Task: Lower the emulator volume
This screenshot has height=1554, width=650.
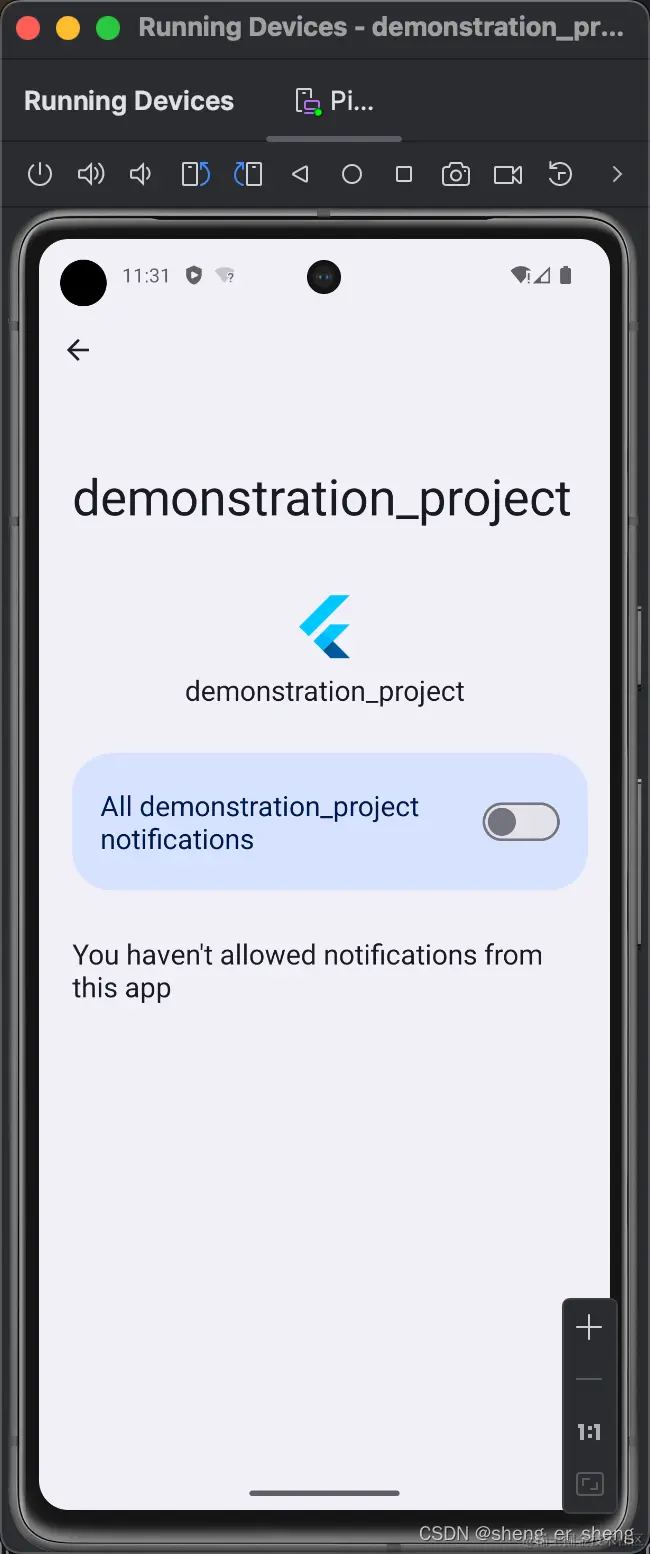Action: [141, 175]
